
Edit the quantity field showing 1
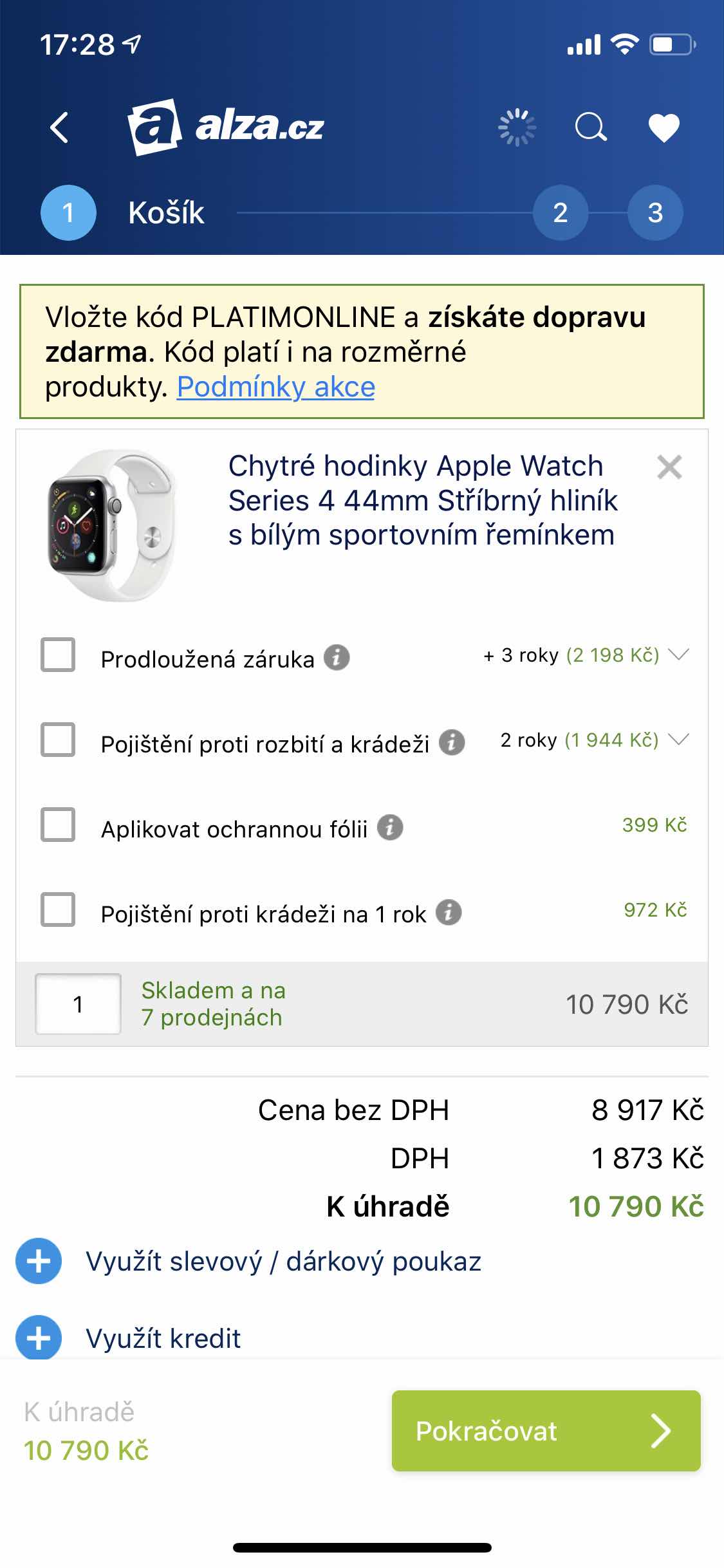(78, 1004)
